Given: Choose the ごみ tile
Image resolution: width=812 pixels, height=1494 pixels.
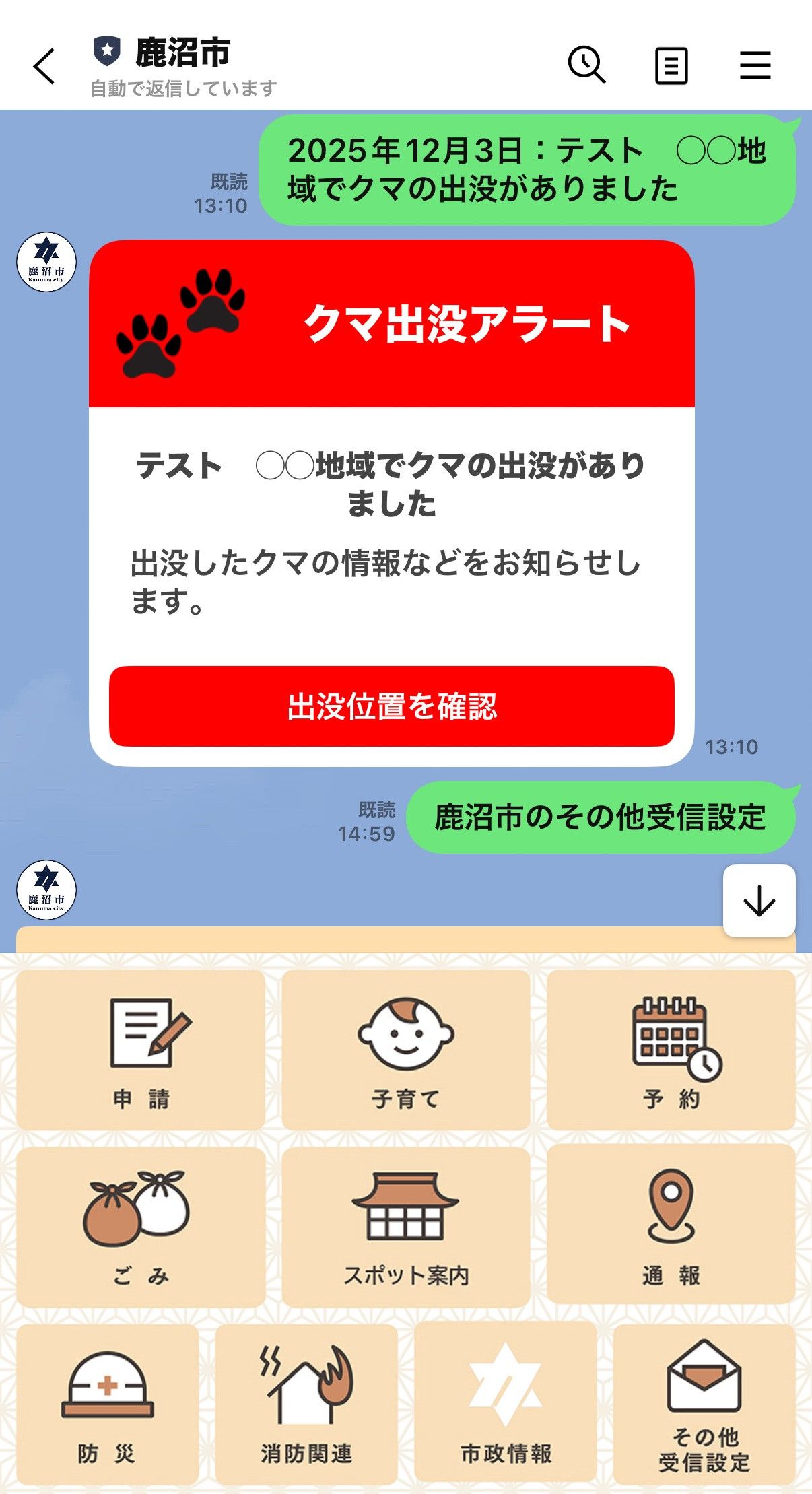Looking at the screenshot, I should pyautogui.click(x=141, y=1227).
